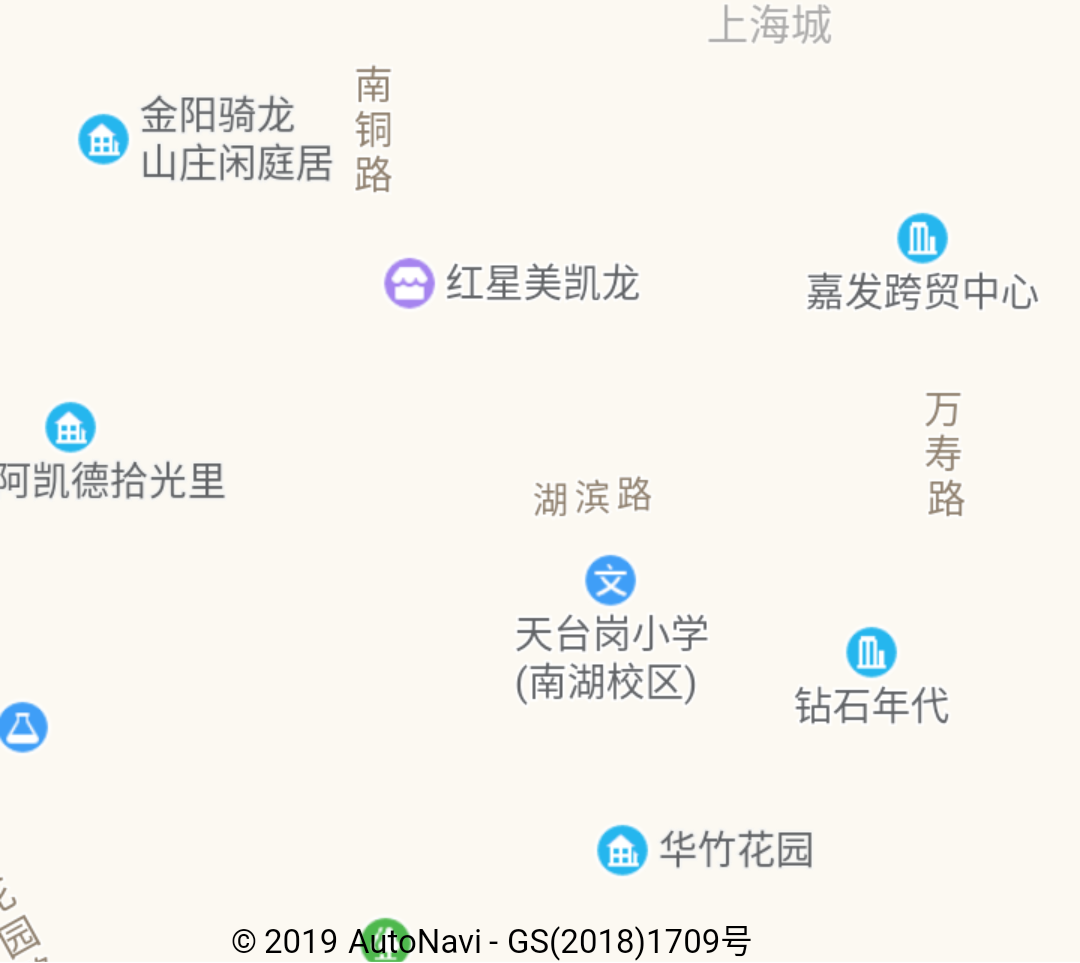The height and width of the screenshot is (963, 1080).
Task: Select the 天台岗小学(南湖校区) school marker
Action: 611,580
